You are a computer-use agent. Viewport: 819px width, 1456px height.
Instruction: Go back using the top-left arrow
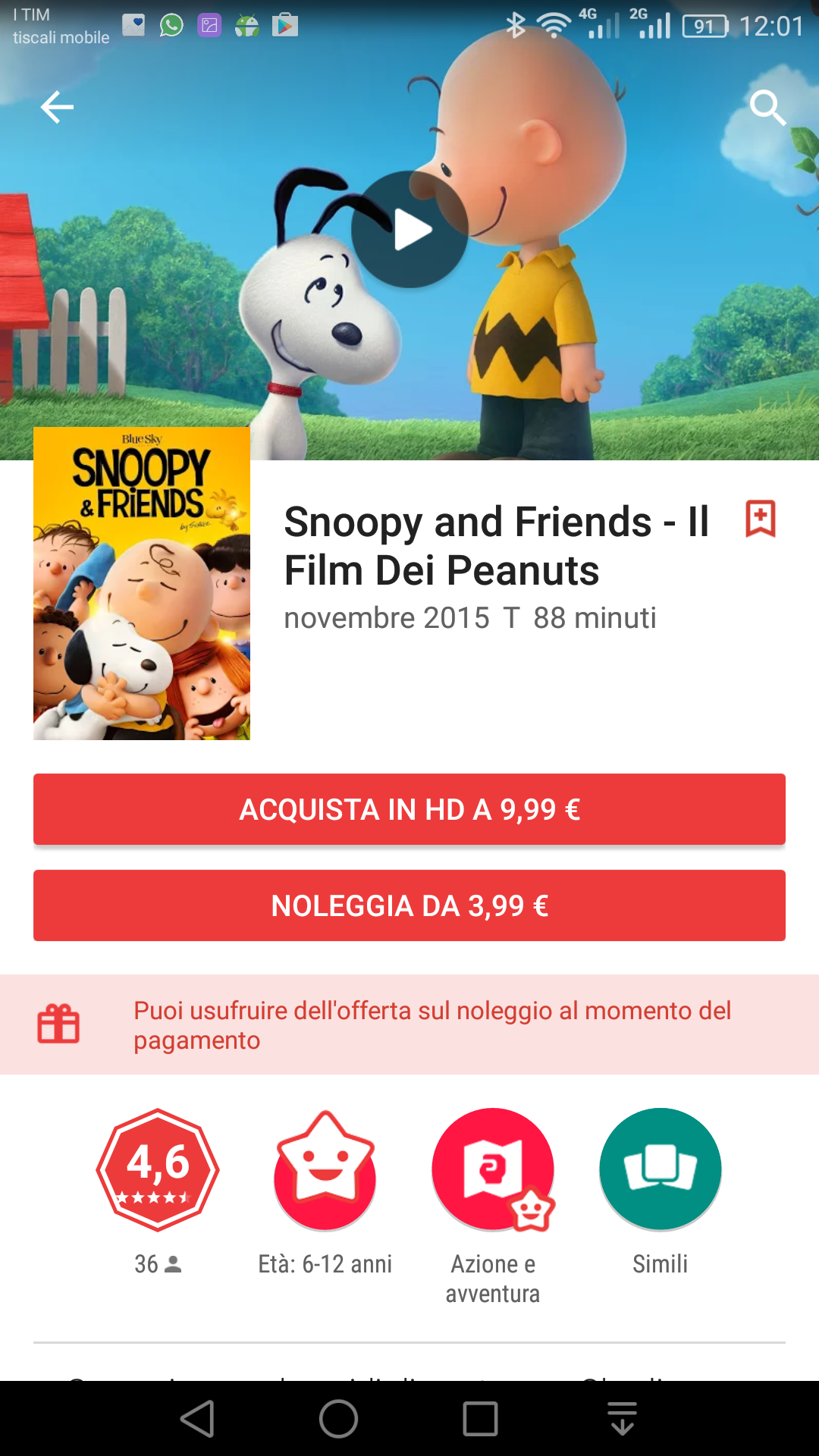click(x=57, y=107)
